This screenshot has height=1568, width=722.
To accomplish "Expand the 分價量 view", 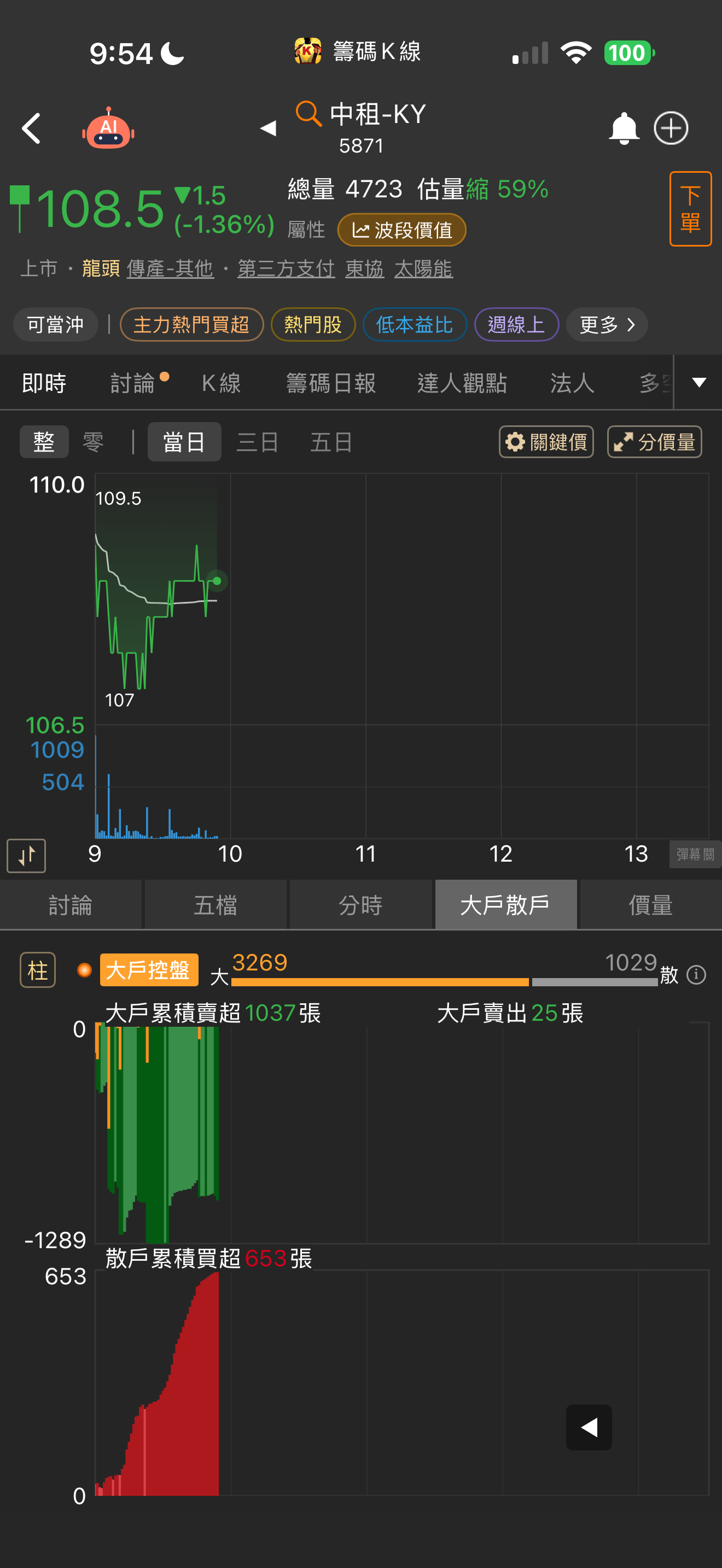I will [654, 442].
